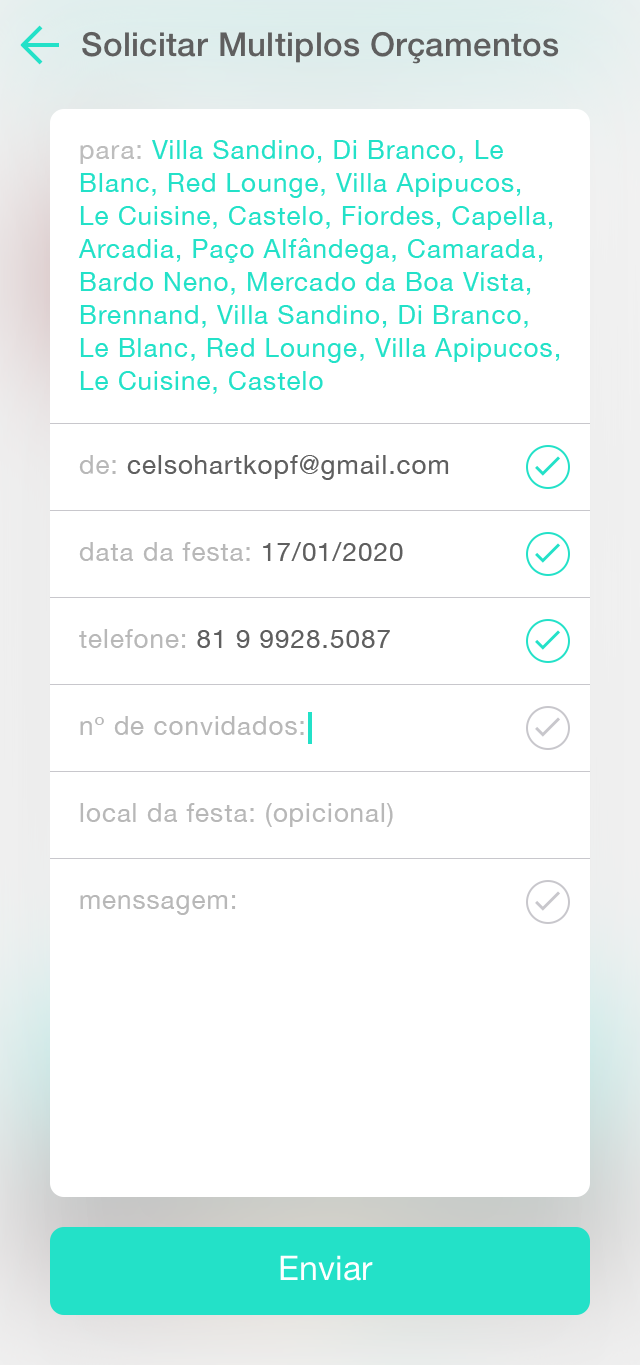Edit the 'para' recipients list
This screenshot has height=1365, width=640.
pyautogui.click(x=320, y=266)
